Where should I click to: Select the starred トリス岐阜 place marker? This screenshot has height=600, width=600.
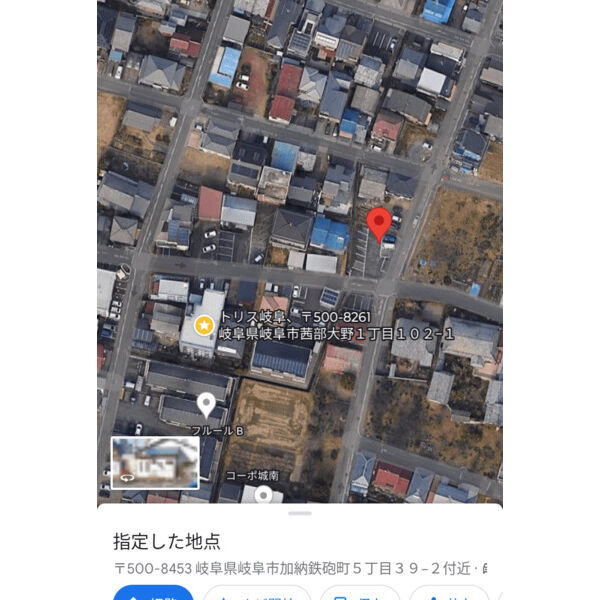[204, 325]
